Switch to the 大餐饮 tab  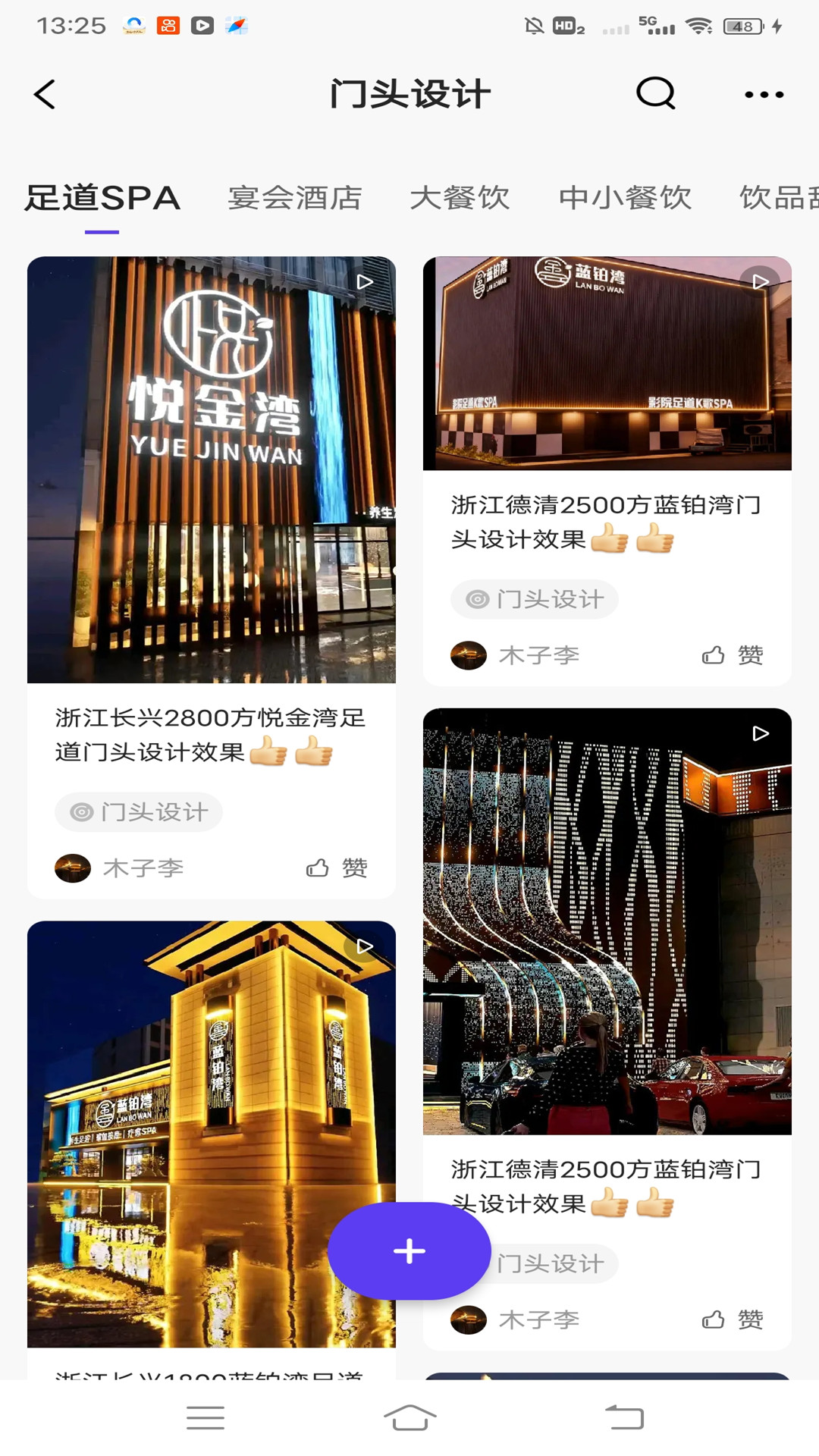[x=461, y=198]
